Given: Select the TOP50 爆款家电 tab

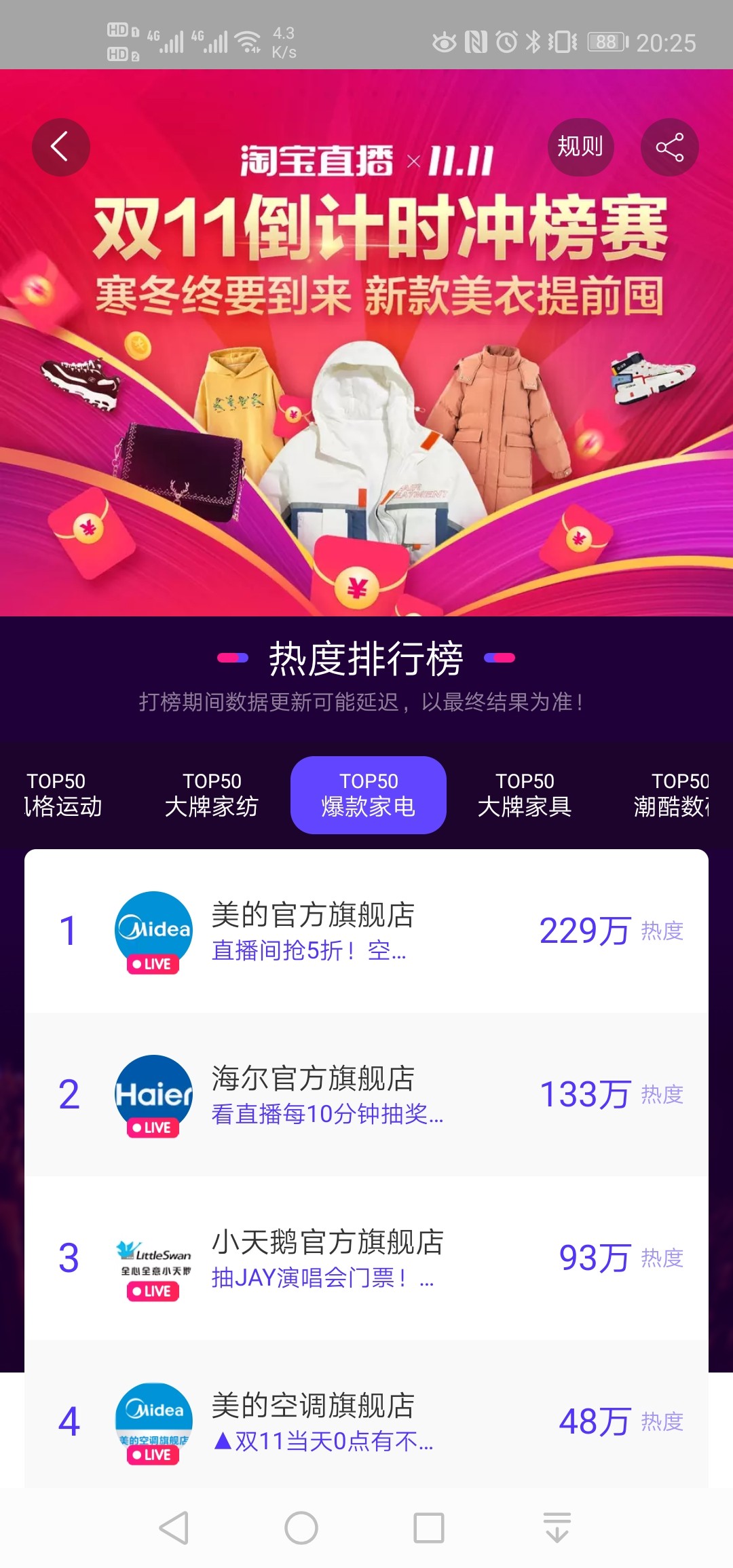Looking at the screenshot, I should click(368, 795).
